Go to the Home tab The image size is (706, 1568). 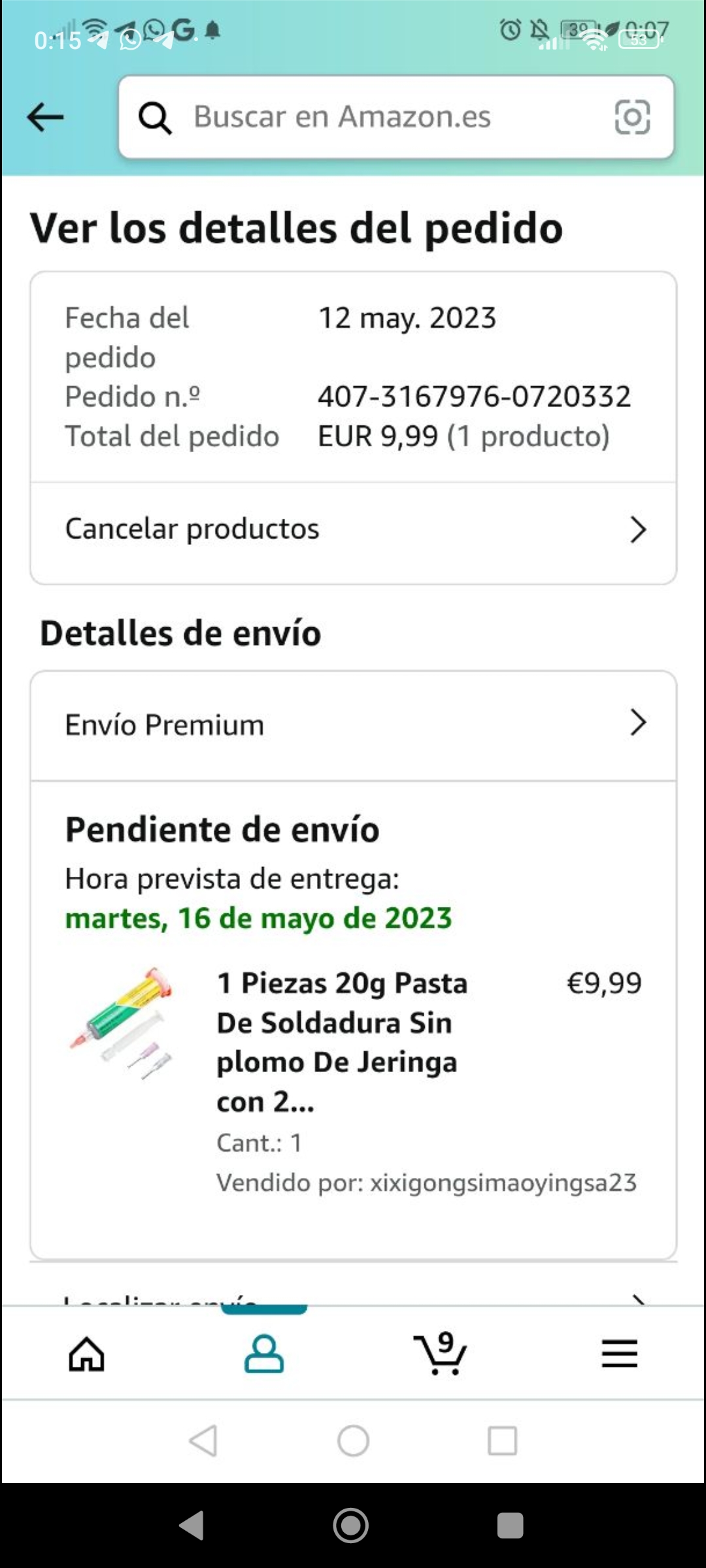tap(87, 1354)
